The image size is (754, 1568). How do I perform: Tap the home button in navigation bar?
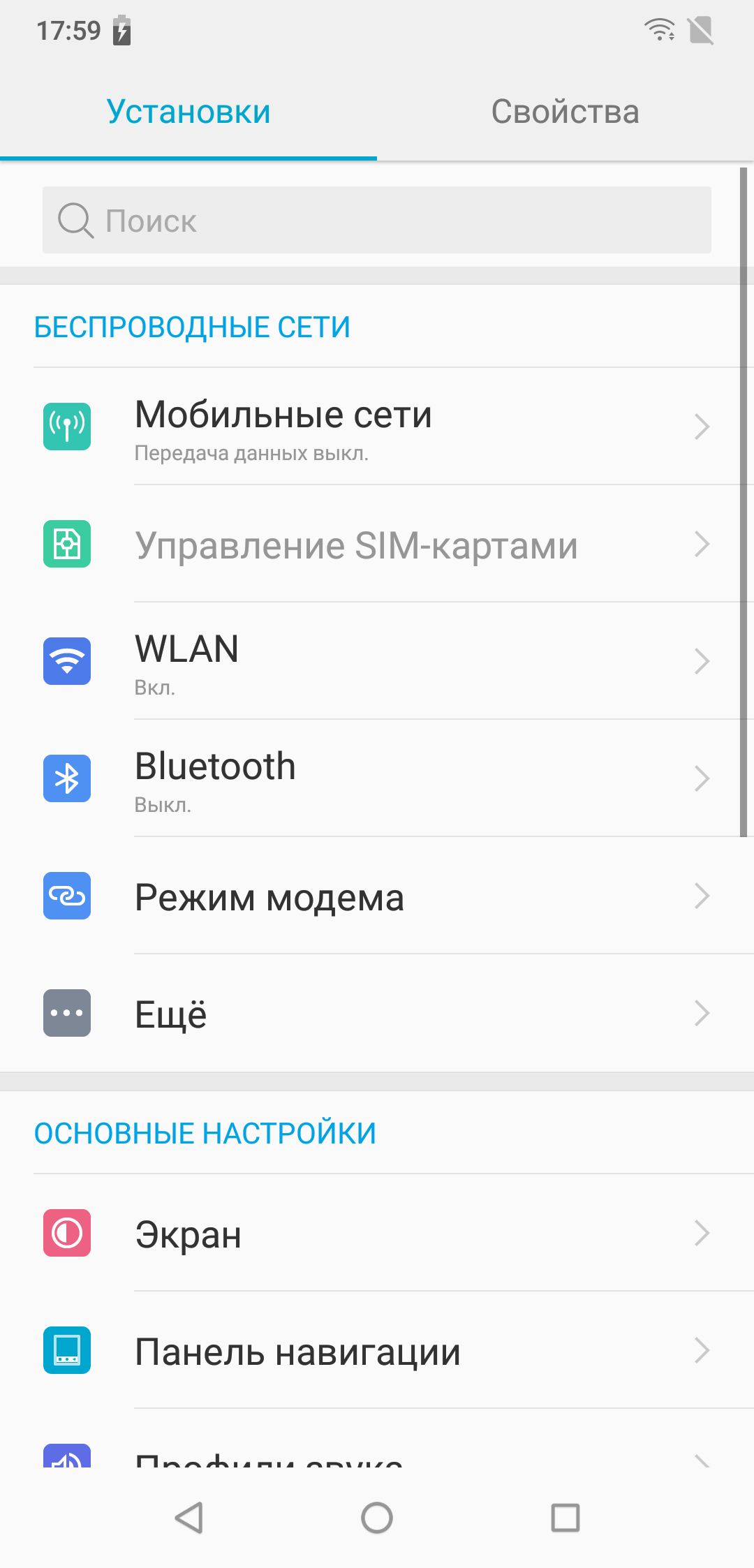tap(377, 1517)
